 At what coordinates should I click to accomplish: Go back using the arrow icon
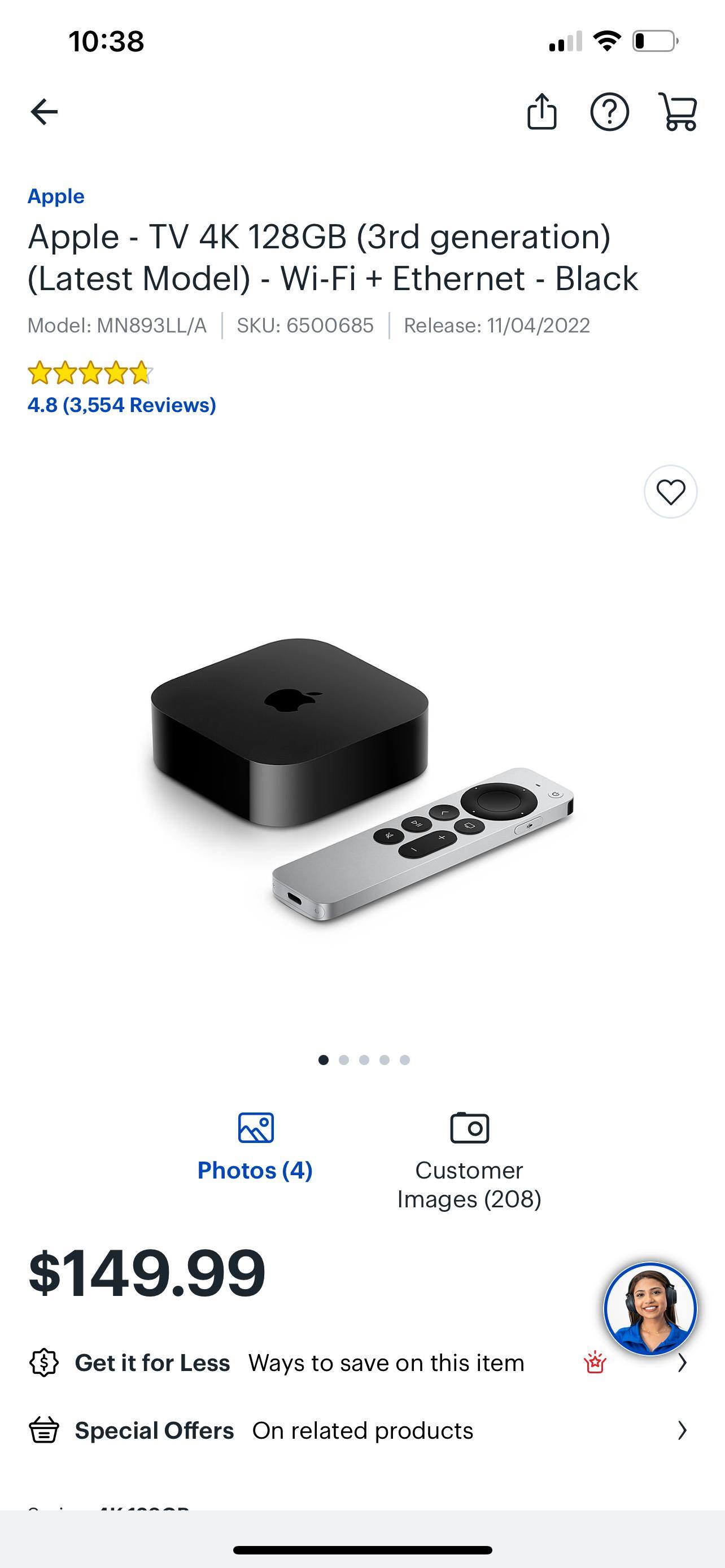44,112
